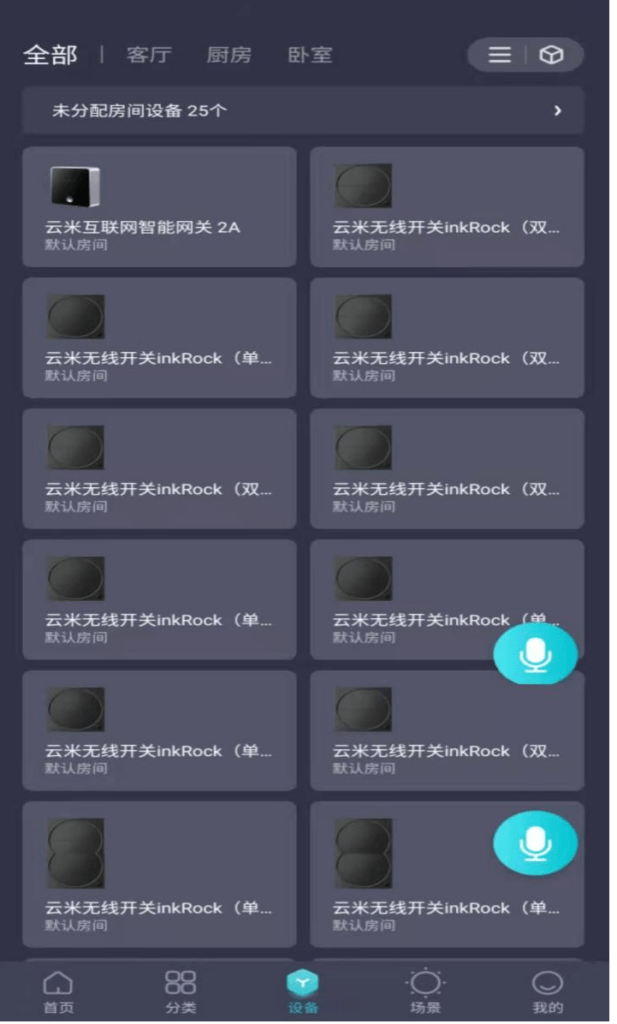Open the 设备 tab

click(302, 992)
